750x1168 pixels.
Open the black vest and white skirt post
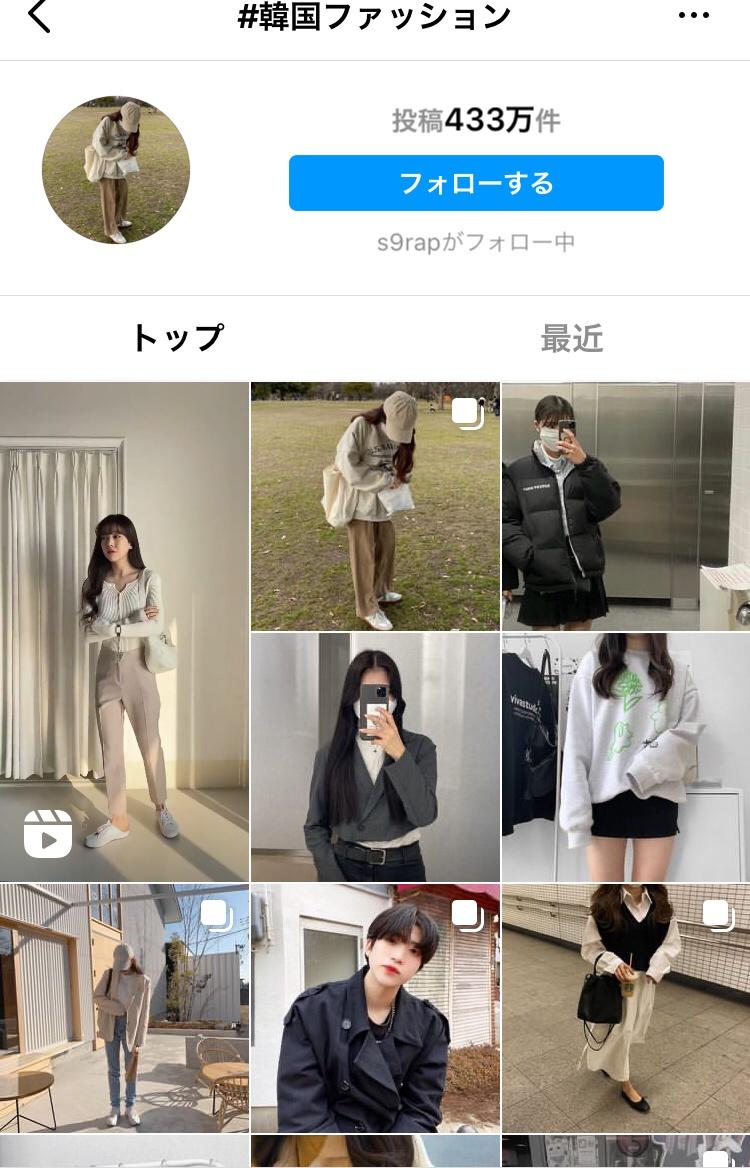tap(626, 1008)
